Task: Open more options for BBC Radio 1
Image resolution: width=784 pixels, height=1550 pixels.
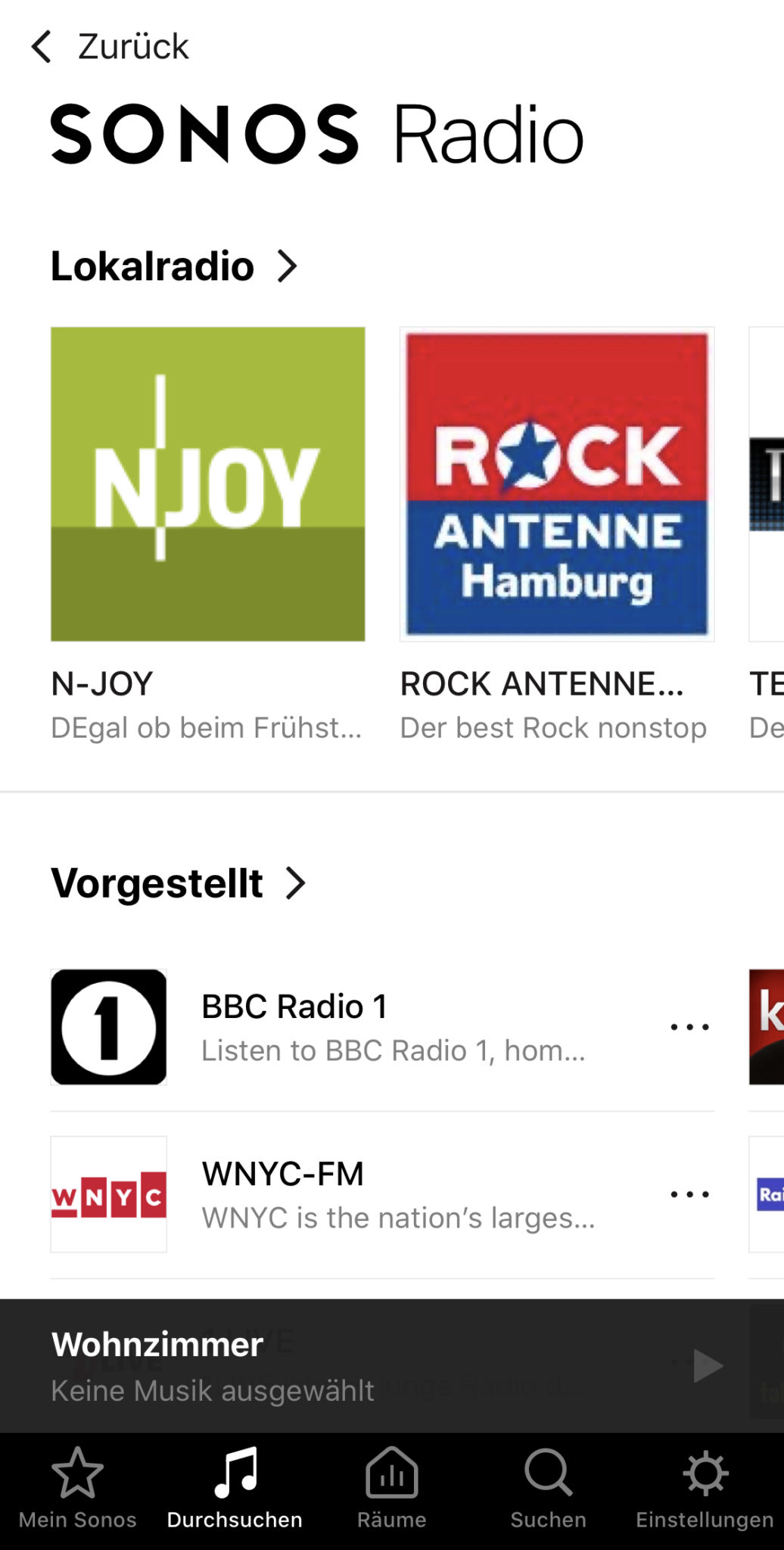Action: pyautogui.click(x=689, y=1027)
